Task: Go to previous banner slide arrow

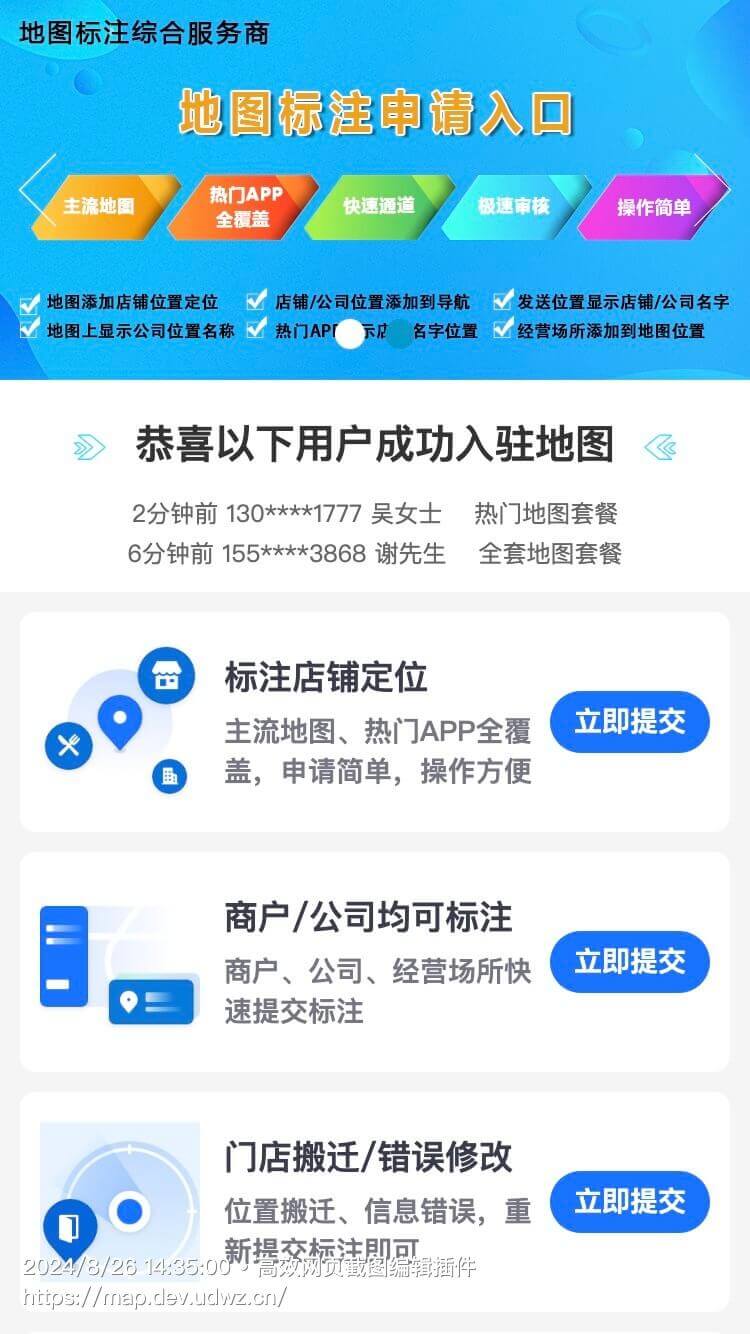Action: 37,190
